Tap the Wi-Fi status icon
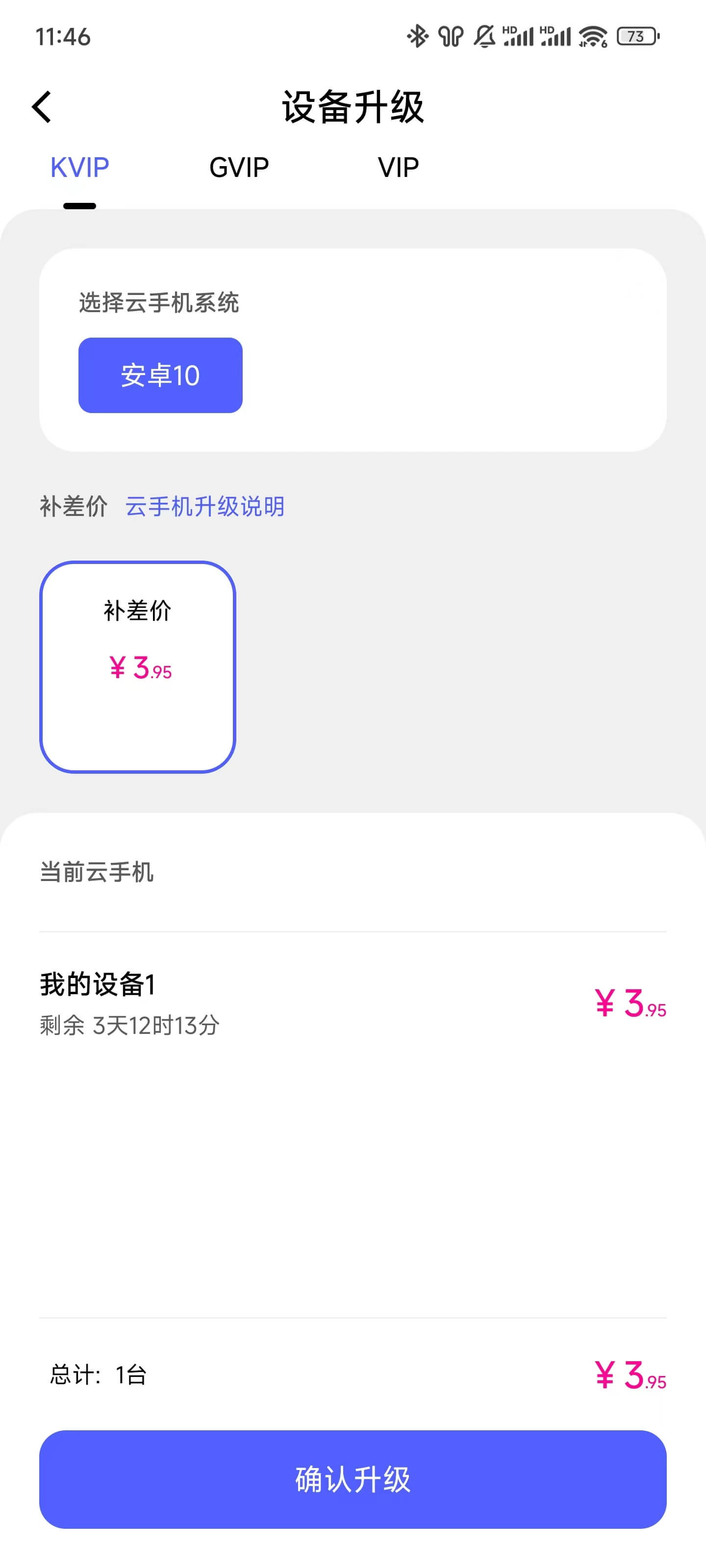Screen dimensions: 706x1568 tap(591, 37)
